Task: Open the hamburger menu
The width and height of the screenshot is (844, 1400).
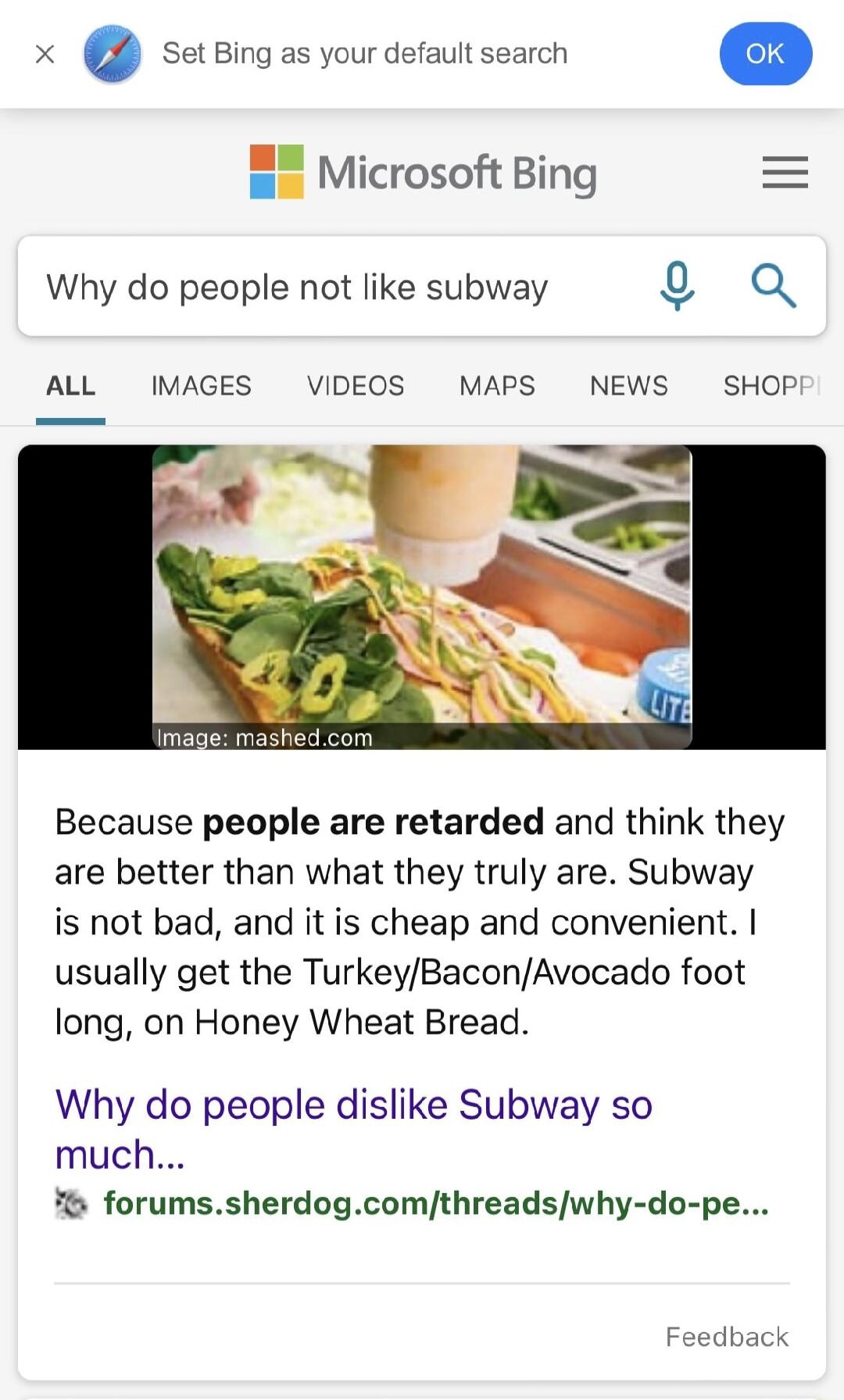Action: (x=785, y=173)
